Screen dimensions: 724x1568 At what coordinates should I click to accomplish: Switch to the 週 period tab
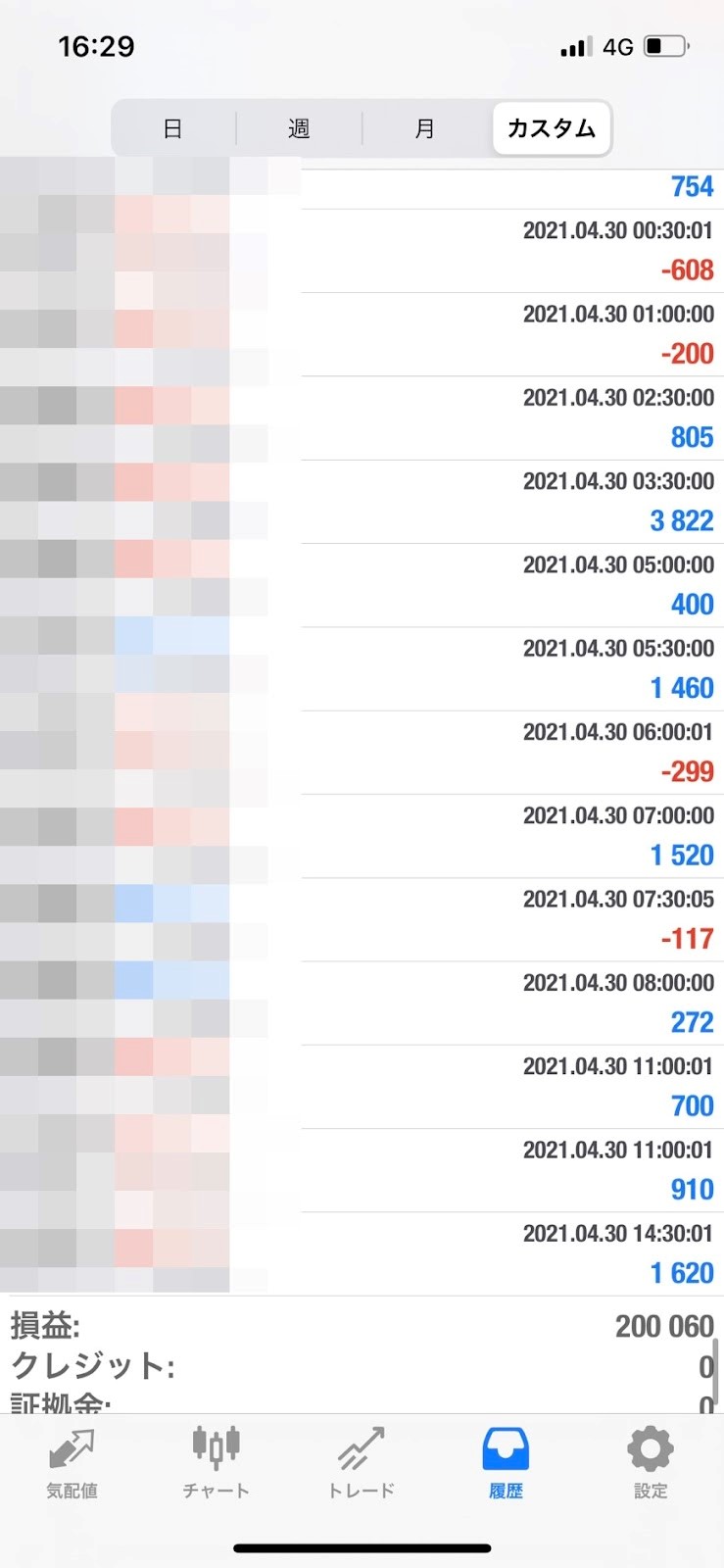(x=299, y=128)
